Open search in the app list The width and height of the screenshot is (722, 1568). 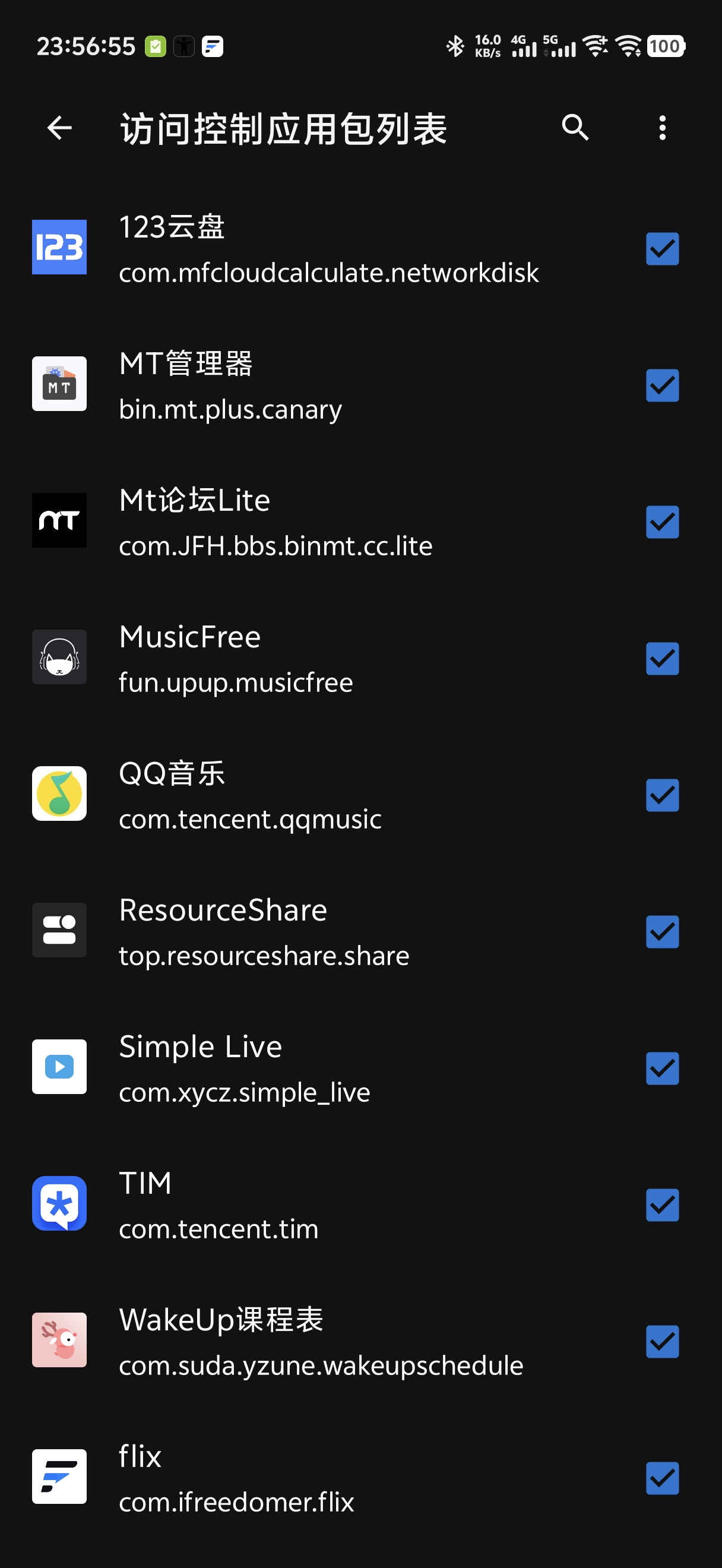click(x=575, y=128)
